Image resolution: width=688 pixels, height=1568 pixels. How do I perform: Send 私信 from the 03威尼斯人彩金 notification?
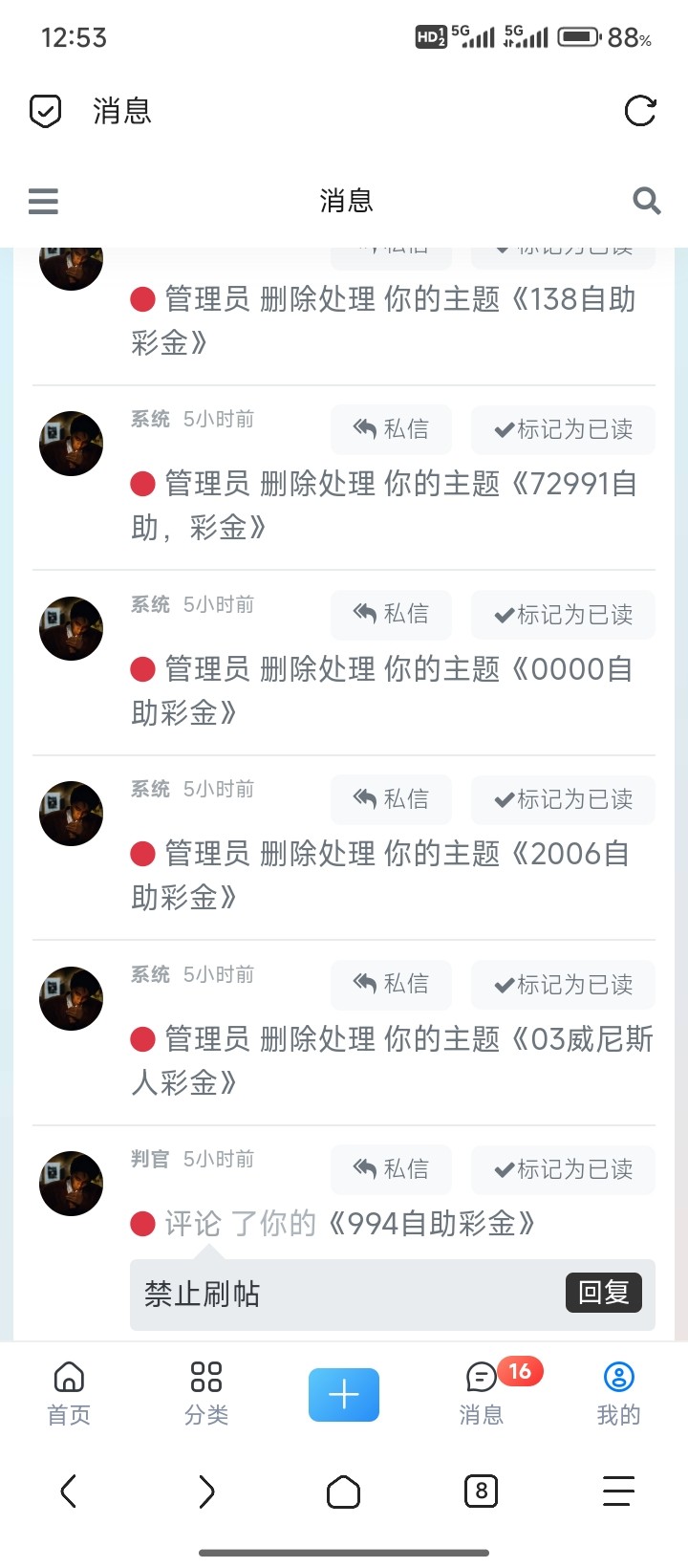tap(391, 984)
